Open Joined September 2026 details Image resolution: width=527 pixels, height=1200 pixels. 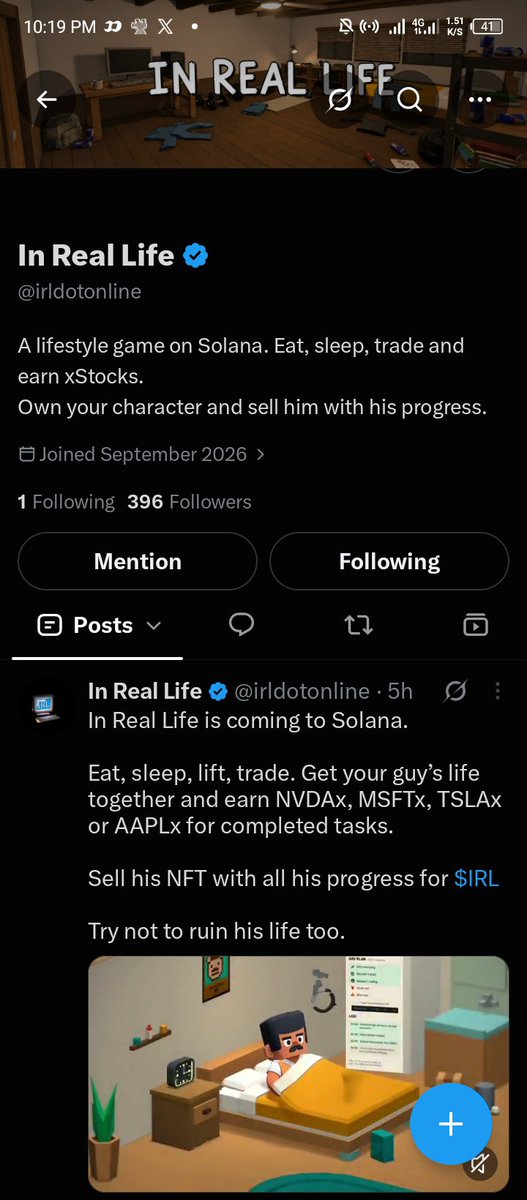click(142, 454)
